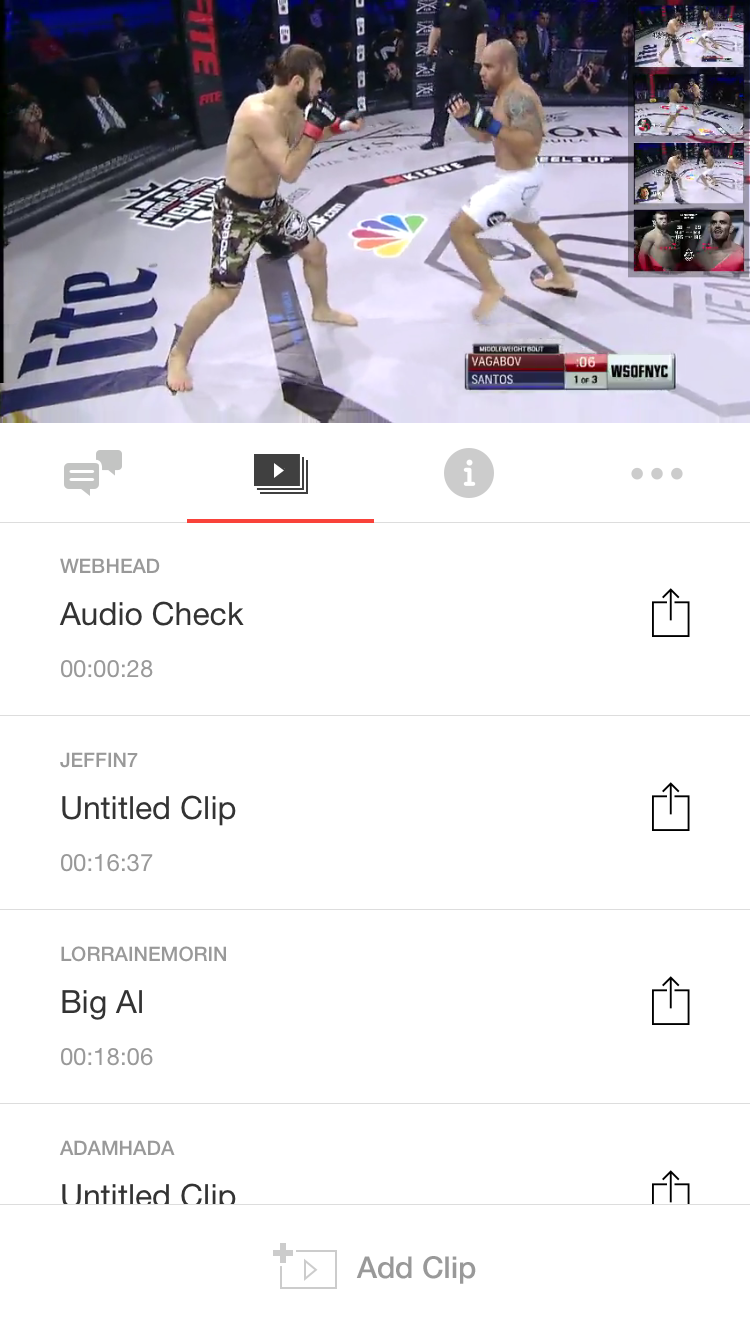
Task: Open the three-dot more tab
Action: pyautogui.click(x=656, y=473)
